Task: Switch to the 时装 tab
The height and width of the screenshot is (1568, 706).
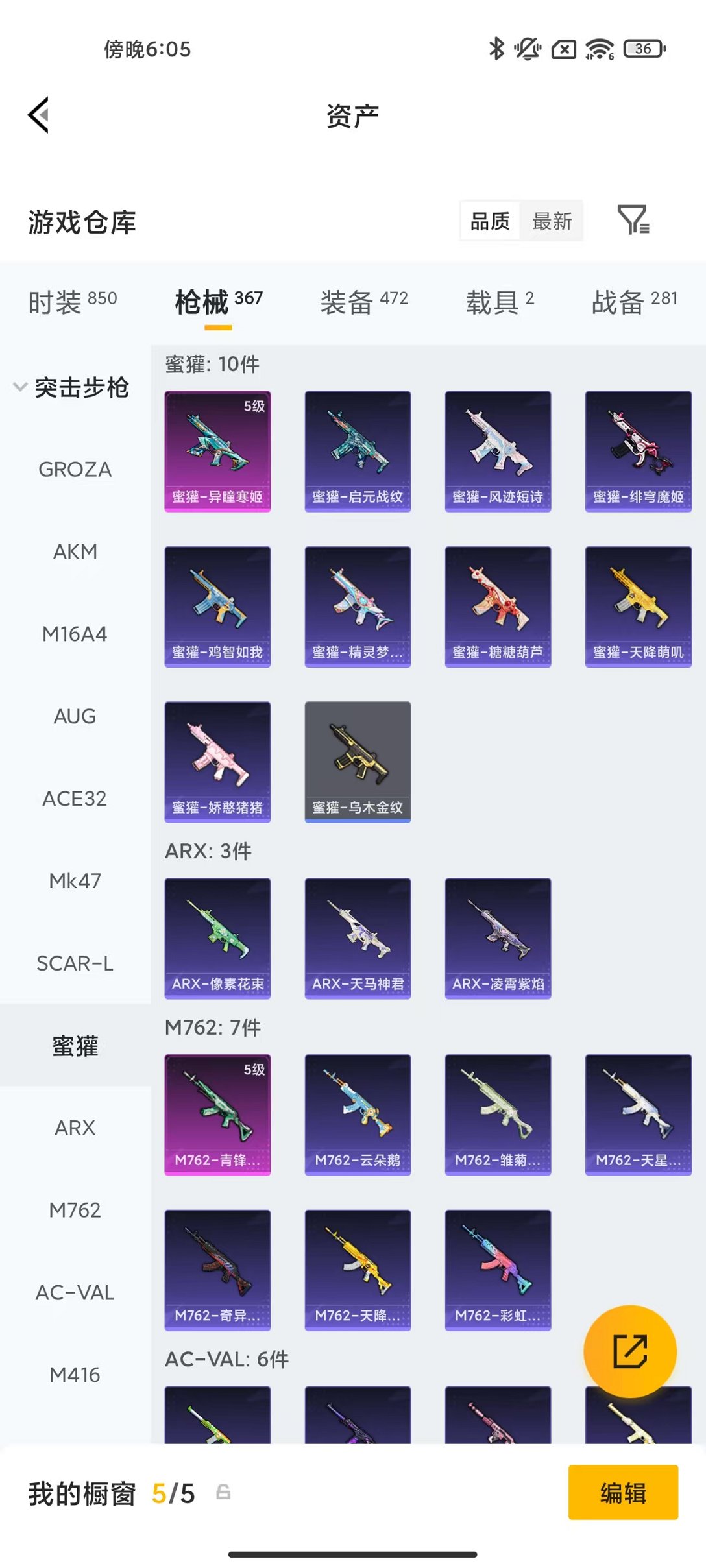Action: click(x=72, y=302)
